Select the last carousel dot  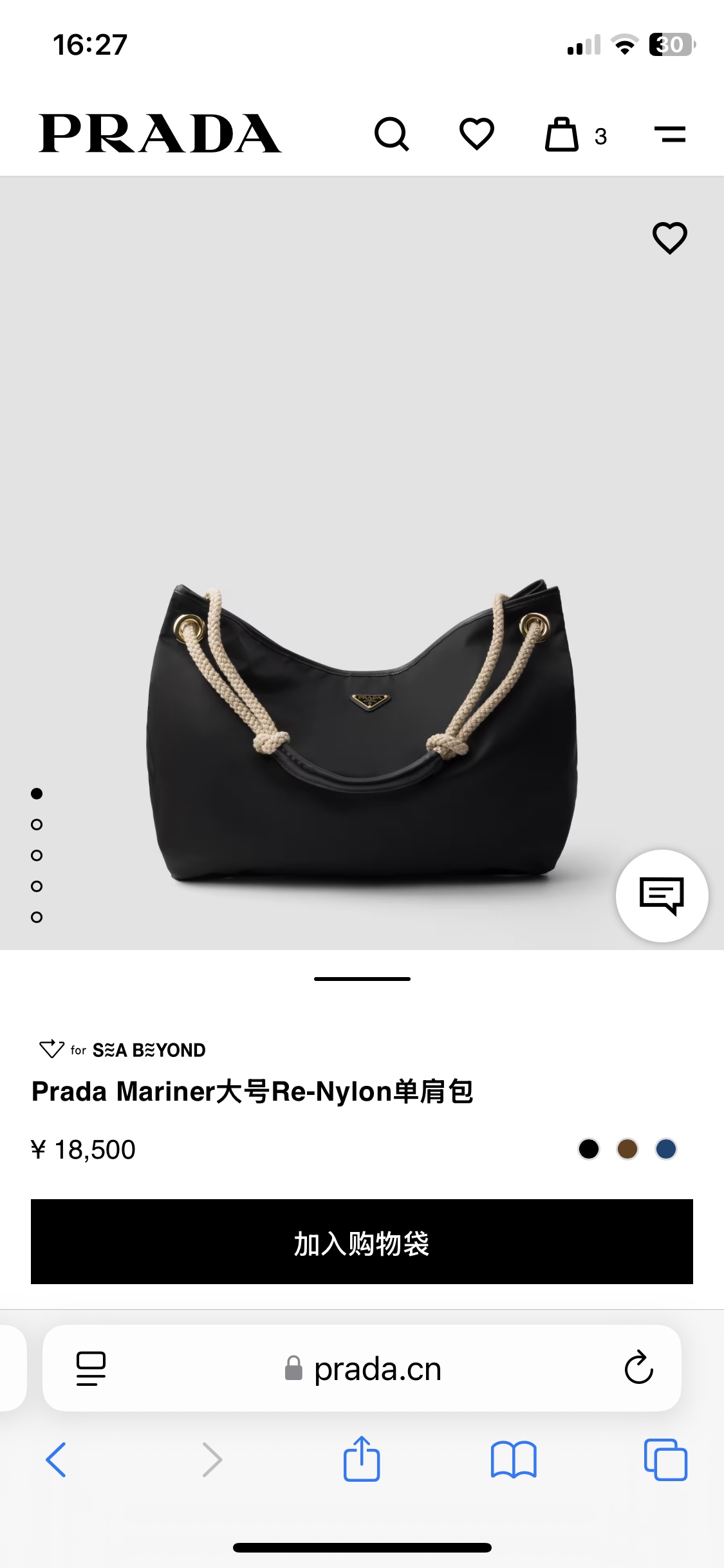(37, 916)
